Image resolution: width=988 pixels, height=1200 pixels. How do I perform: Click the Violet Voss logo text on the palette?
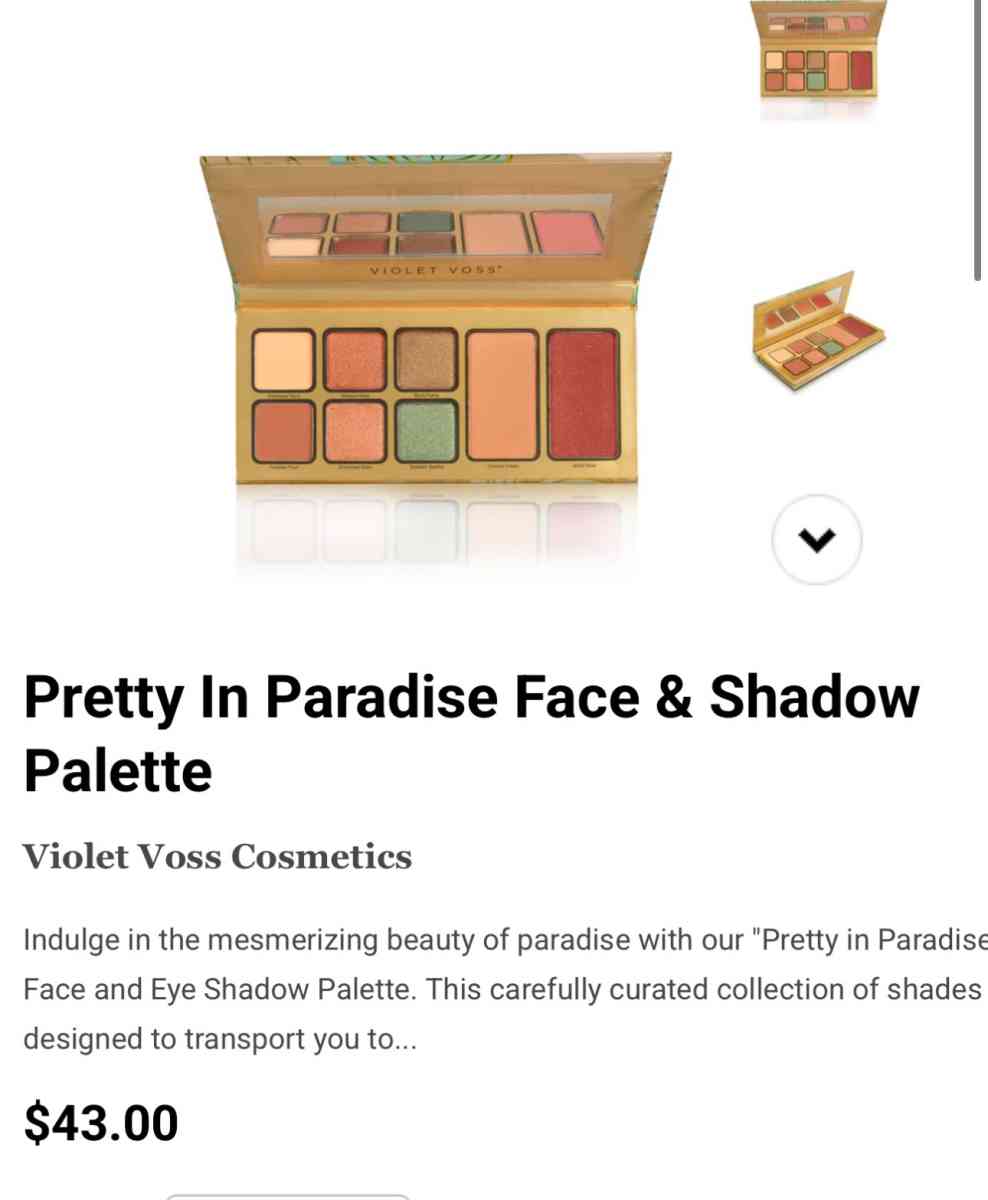(x=435, y=268)
